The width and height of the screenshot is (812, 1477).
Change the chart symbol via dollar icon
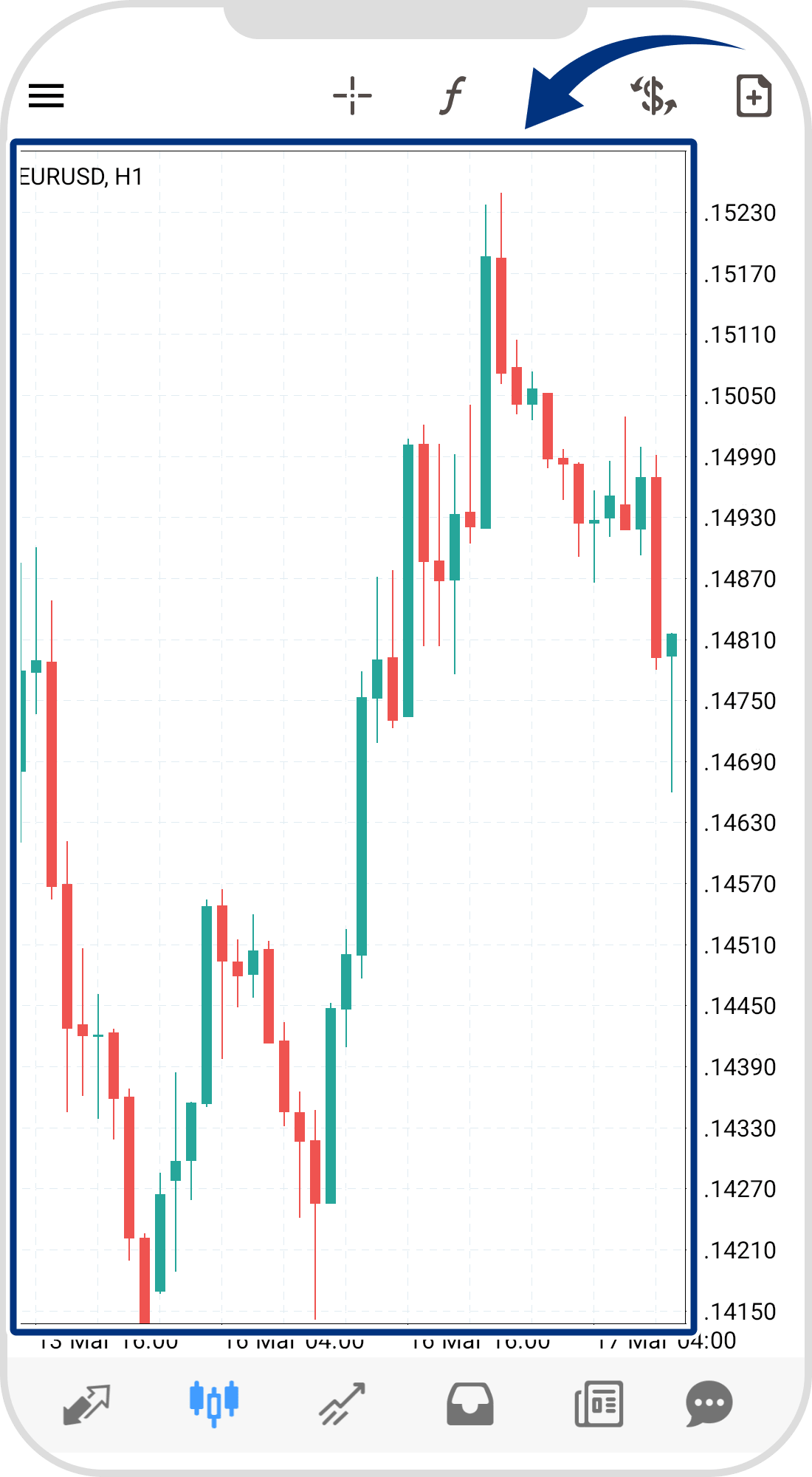[x=654, y=96]
